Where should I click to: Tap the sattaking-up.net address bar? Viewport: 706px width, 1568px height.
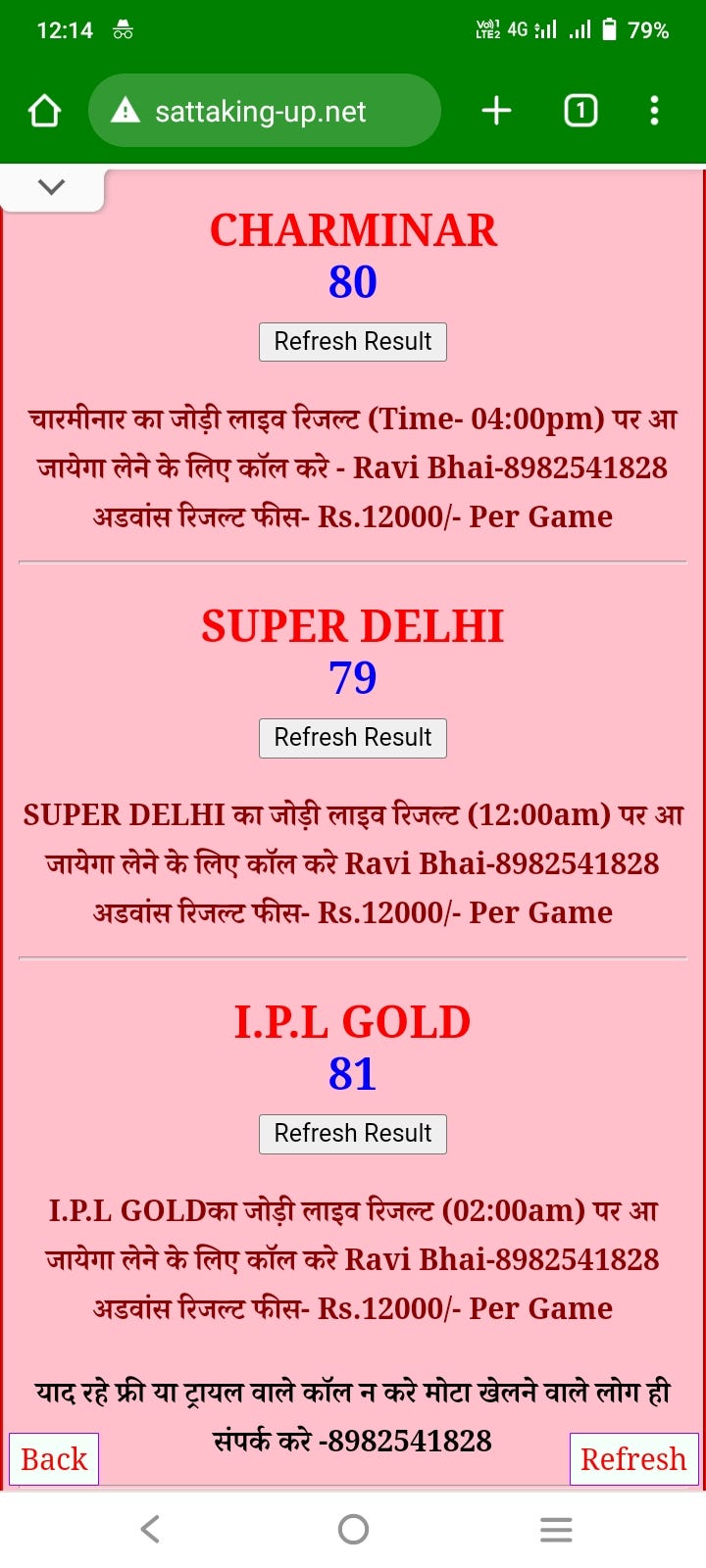pos(263,111)
